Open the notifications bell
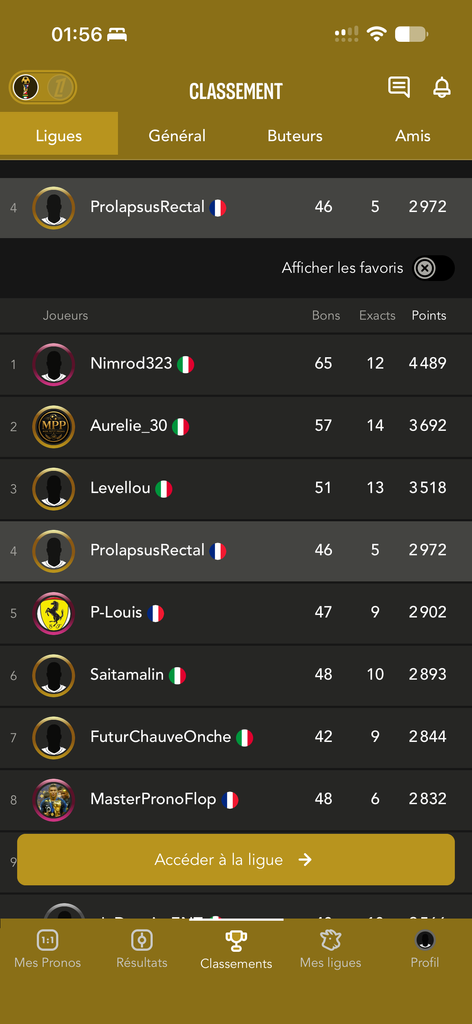 point(442,87)
